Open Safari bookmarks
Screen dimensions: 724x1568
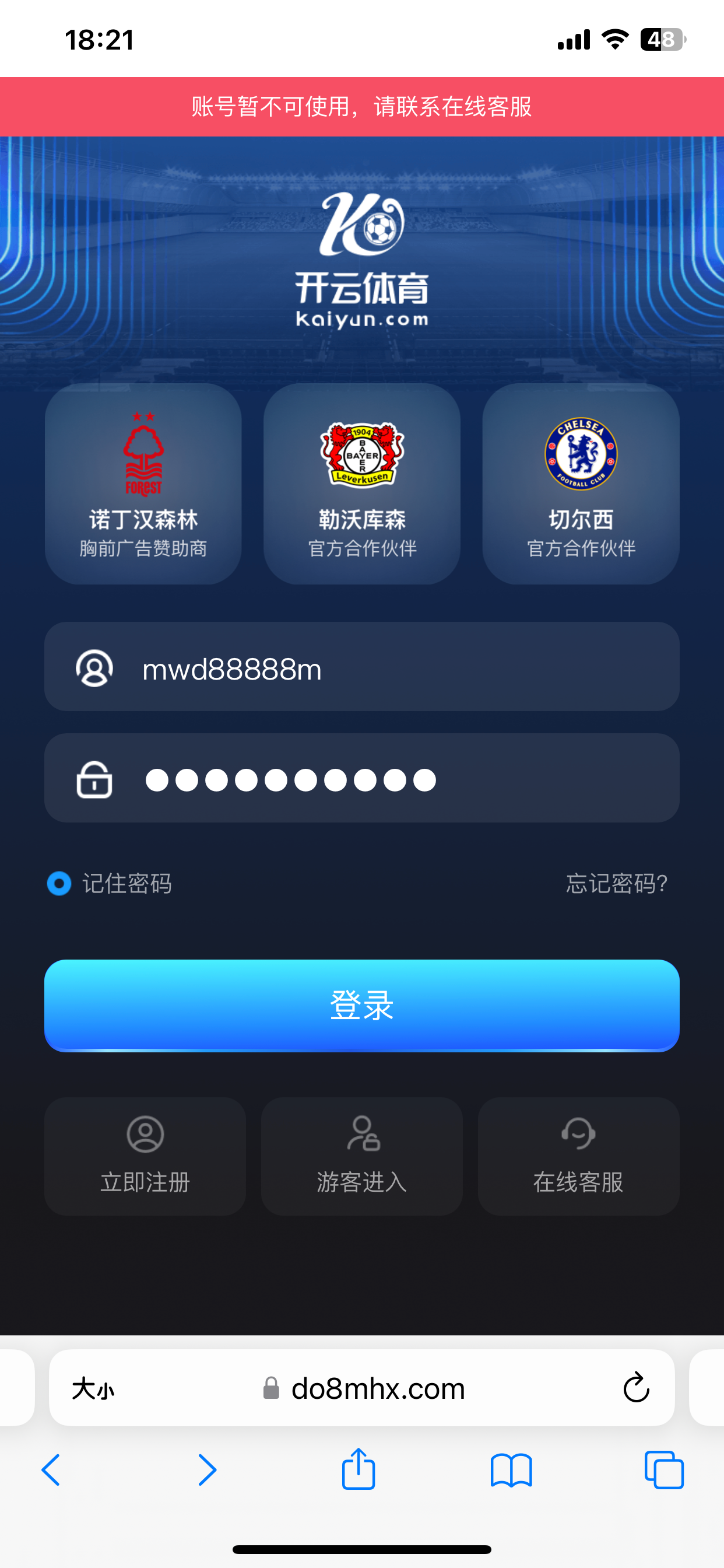click(x=511, y=1470)
